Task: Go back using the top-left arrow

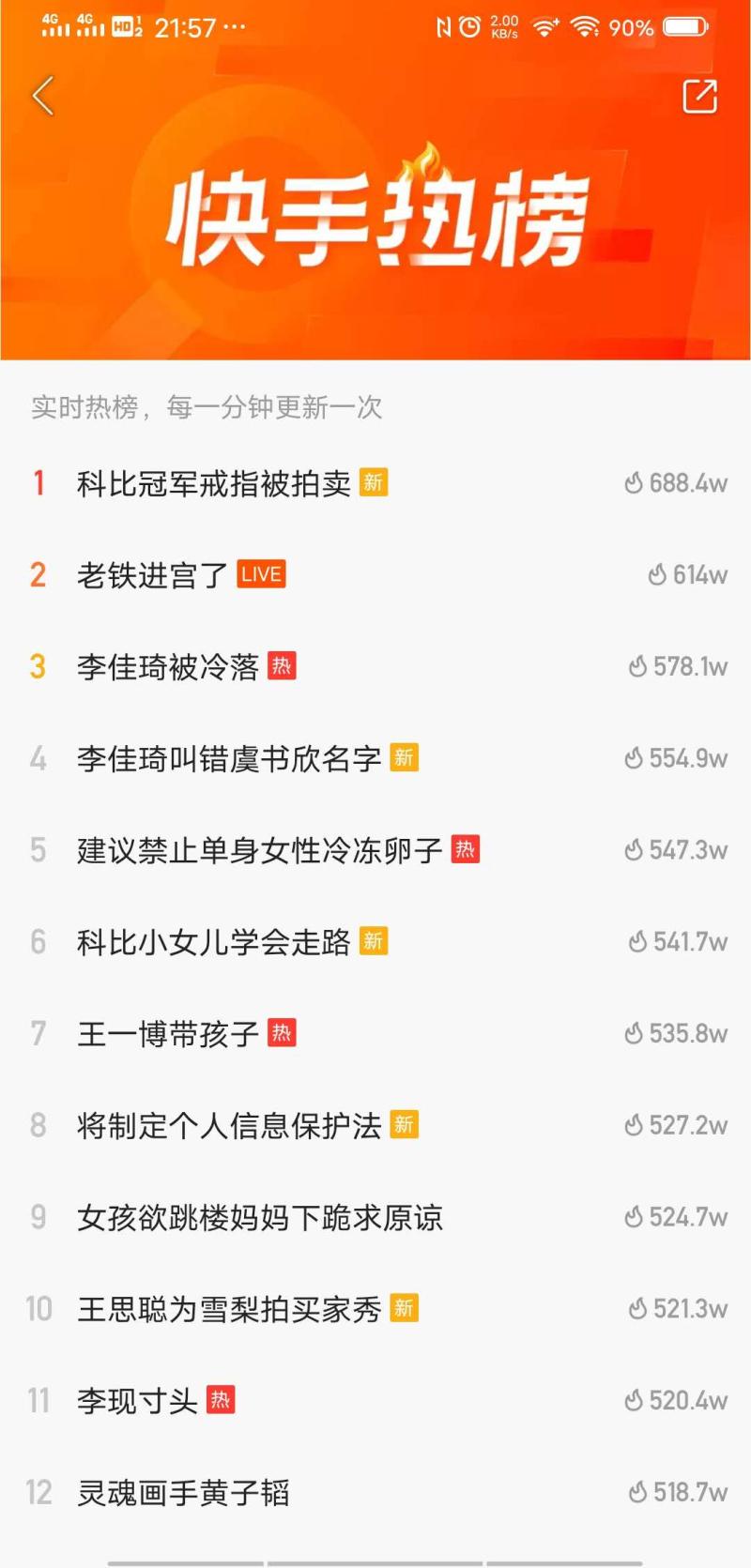Action: point(43,96)
